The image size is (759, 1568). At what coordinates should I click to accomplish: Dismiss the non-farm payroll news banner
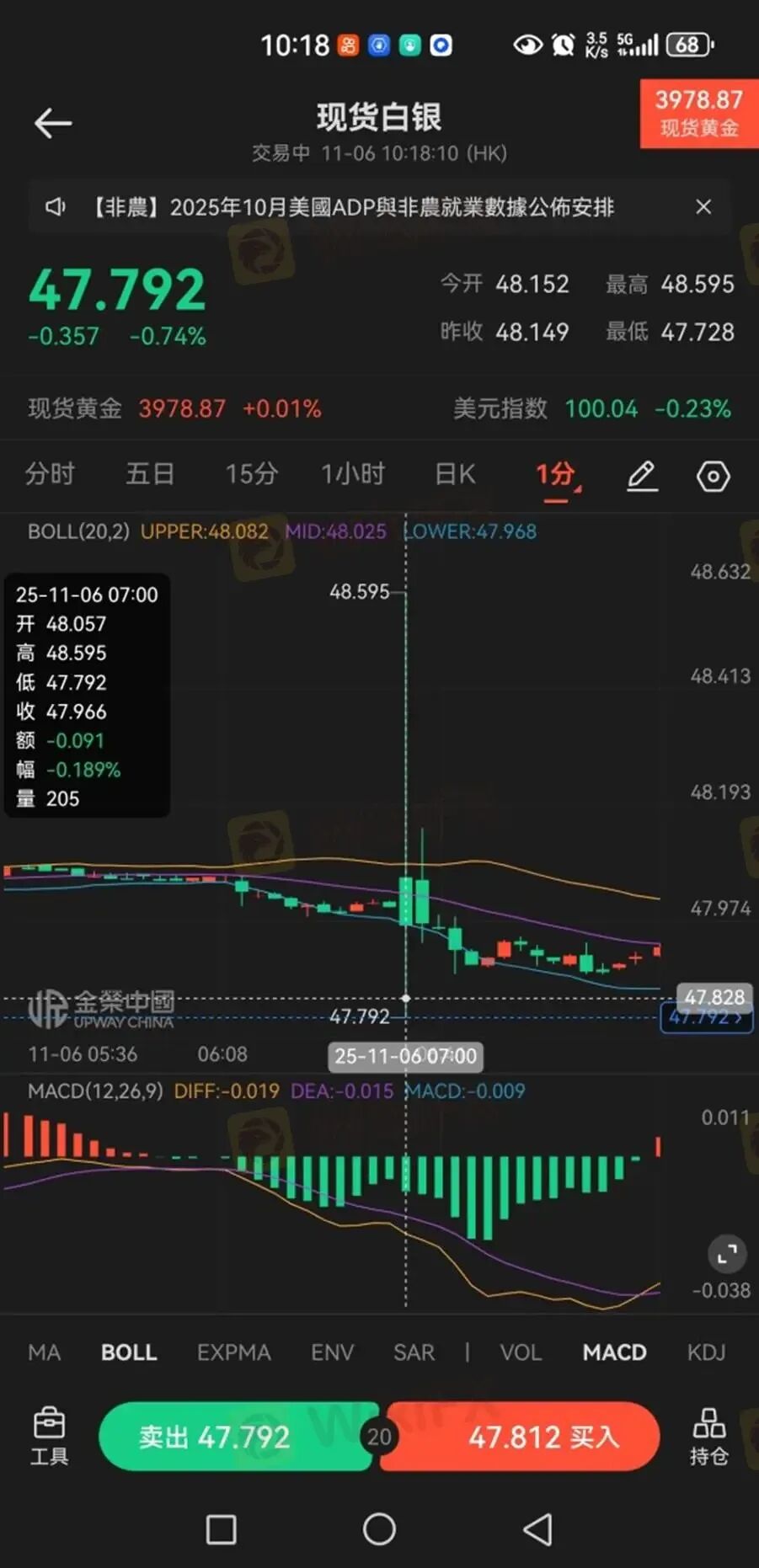point(704,206)
